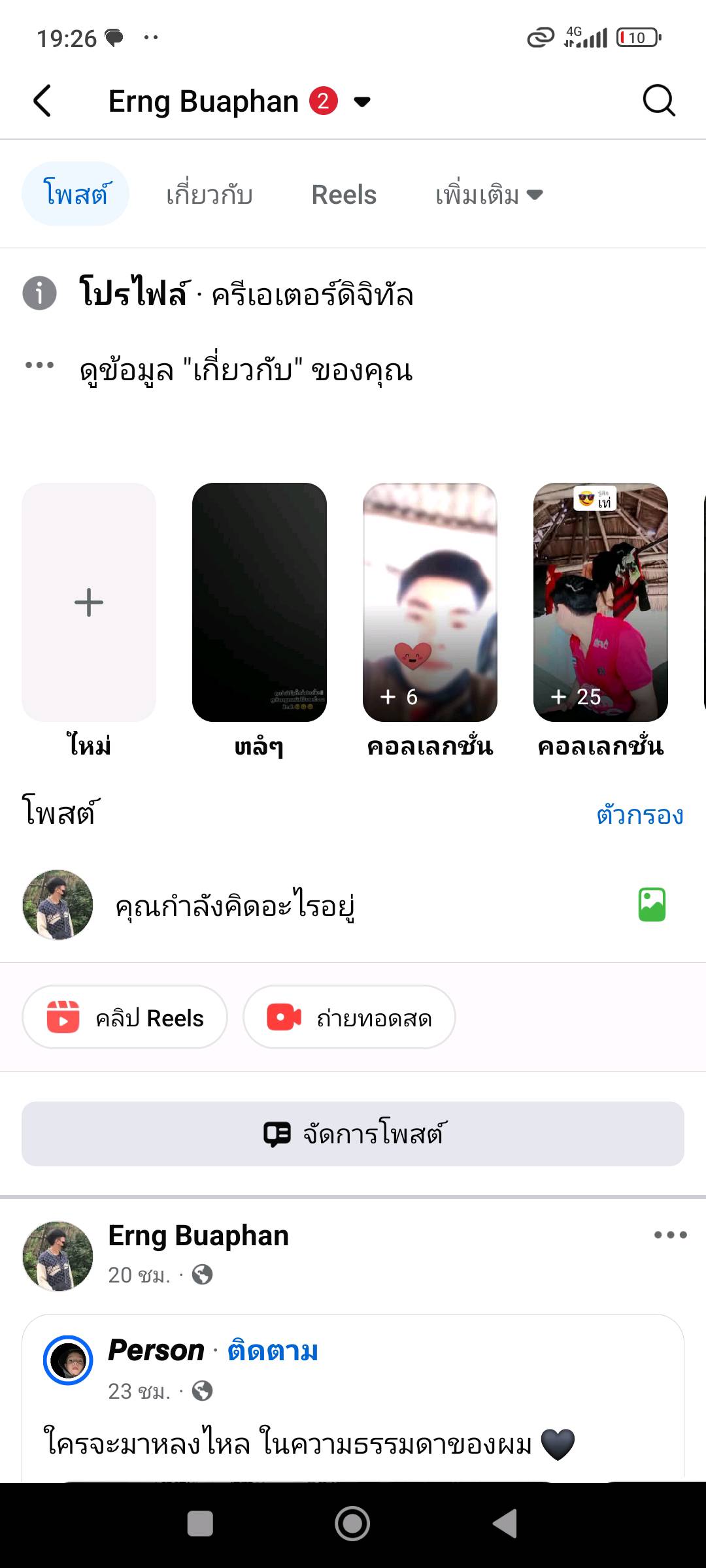Open the คอลเลกชั่น highlight with +25
This screenshot has height=1568, width=706.
(600, 602)
